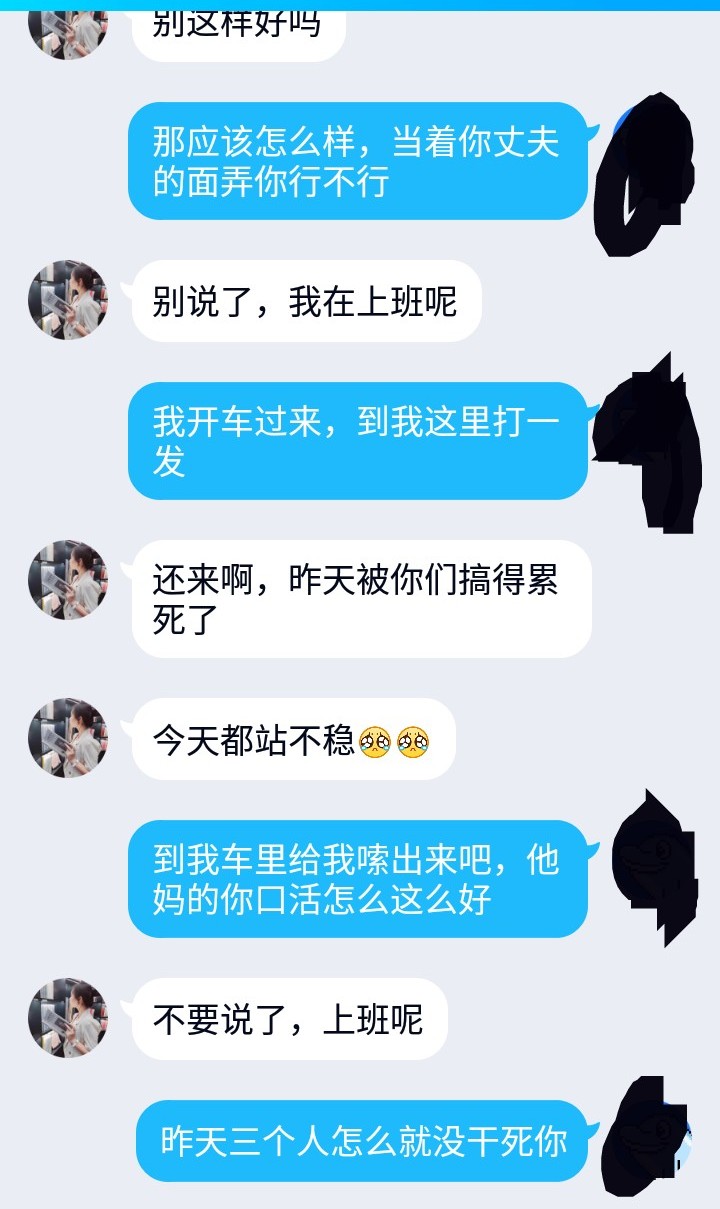View profile from avatar beside "不要说了，上班呢"
720x1209 pixels.
click(68, 1018)
